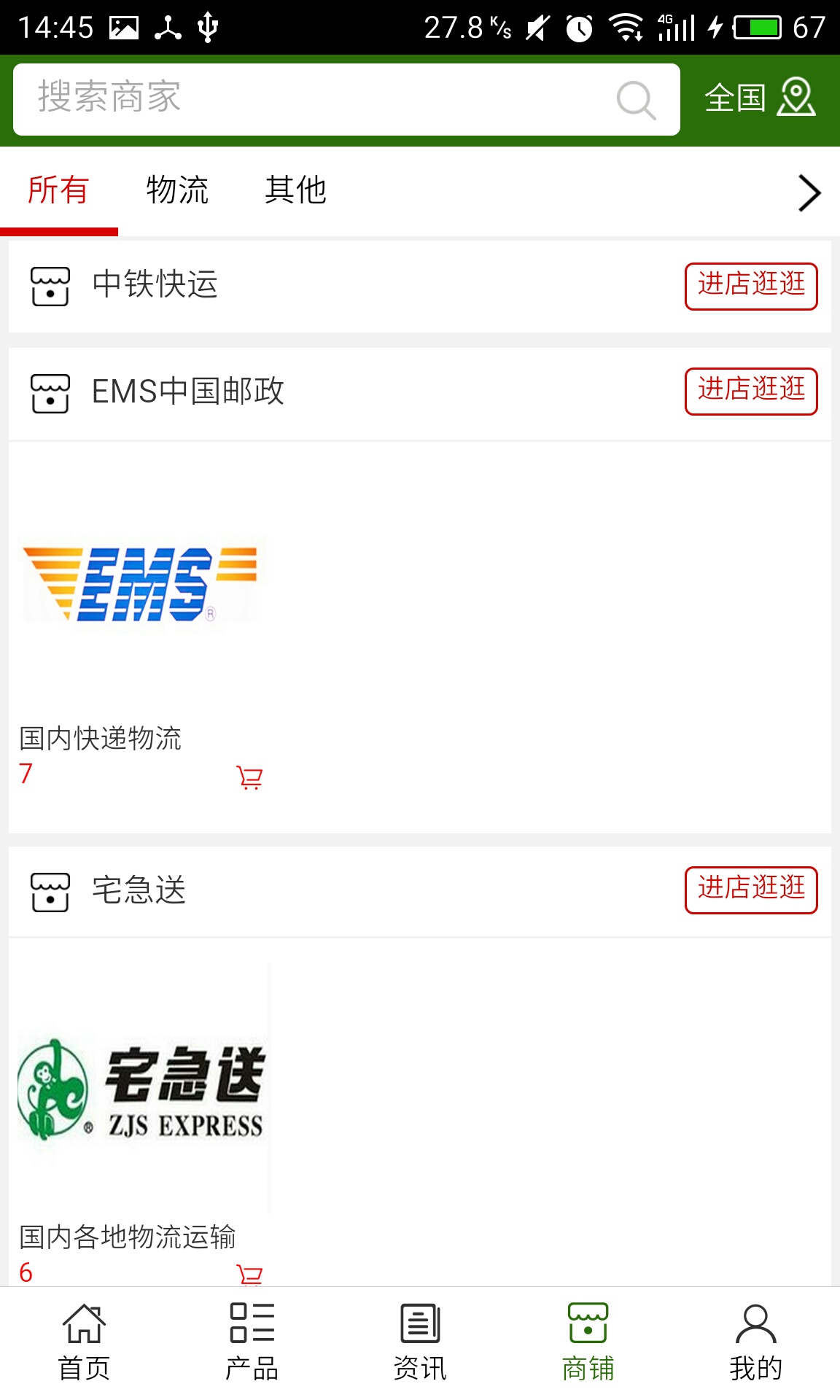Select the 商铺 shops tab
This screenshot has width=840, height=1400.
click(588, 1342)
